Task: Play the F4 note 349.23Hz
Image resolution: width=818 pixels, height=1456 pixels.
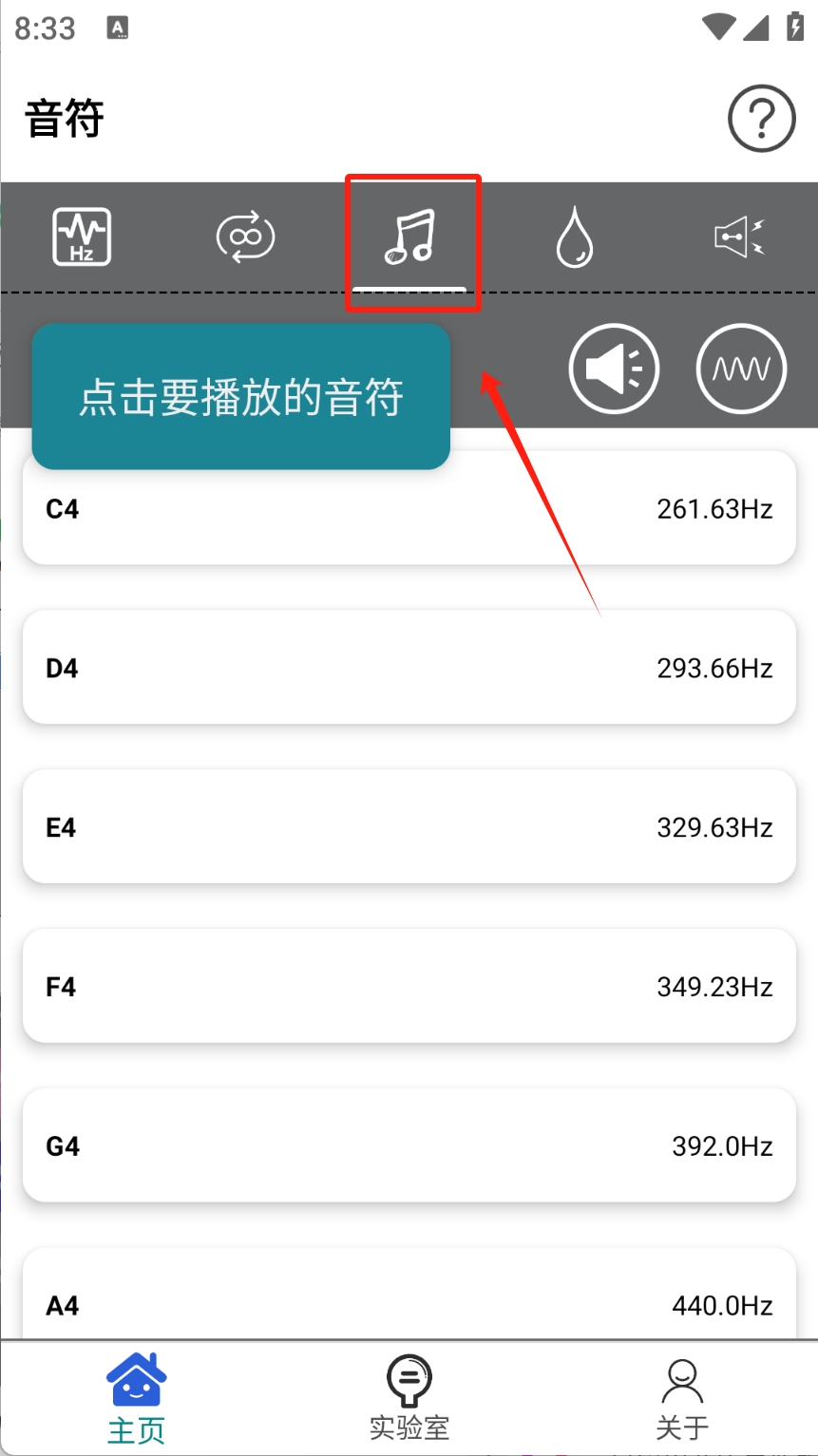Action: 409,987
